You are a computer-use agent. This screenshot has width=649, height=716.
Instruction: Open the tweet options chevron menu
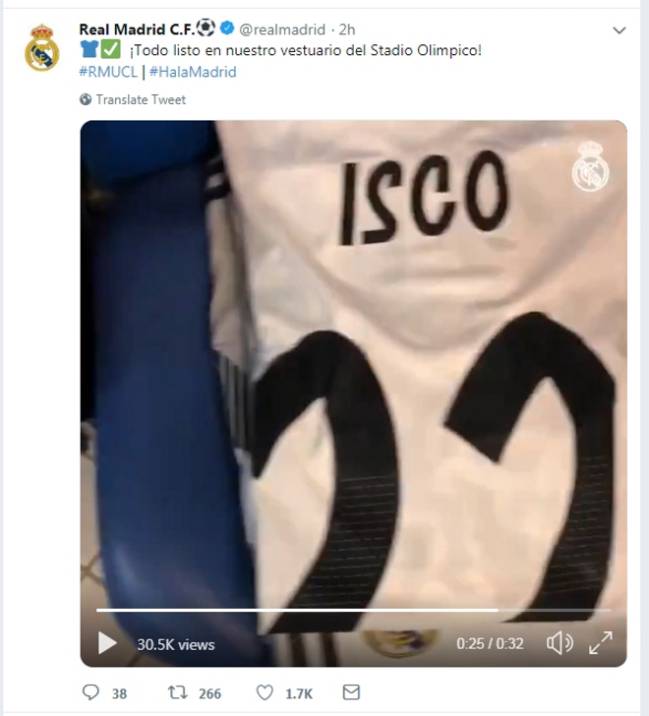click(618, 31)
